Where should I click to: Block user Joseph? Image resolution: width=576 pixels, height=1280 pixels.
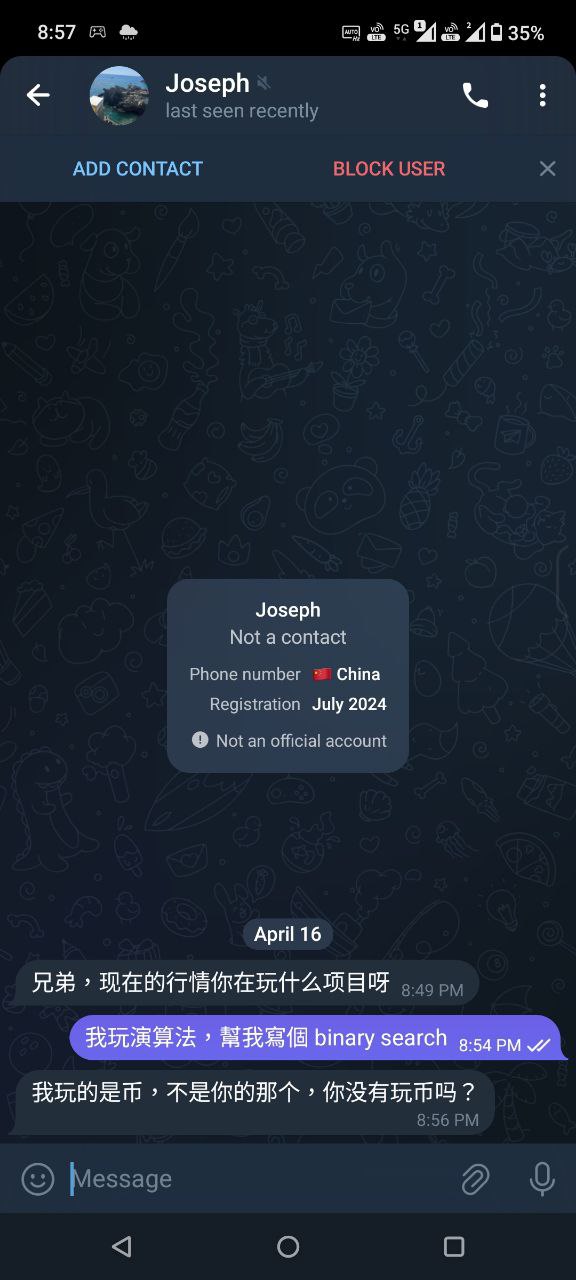[x=389, y=169]
